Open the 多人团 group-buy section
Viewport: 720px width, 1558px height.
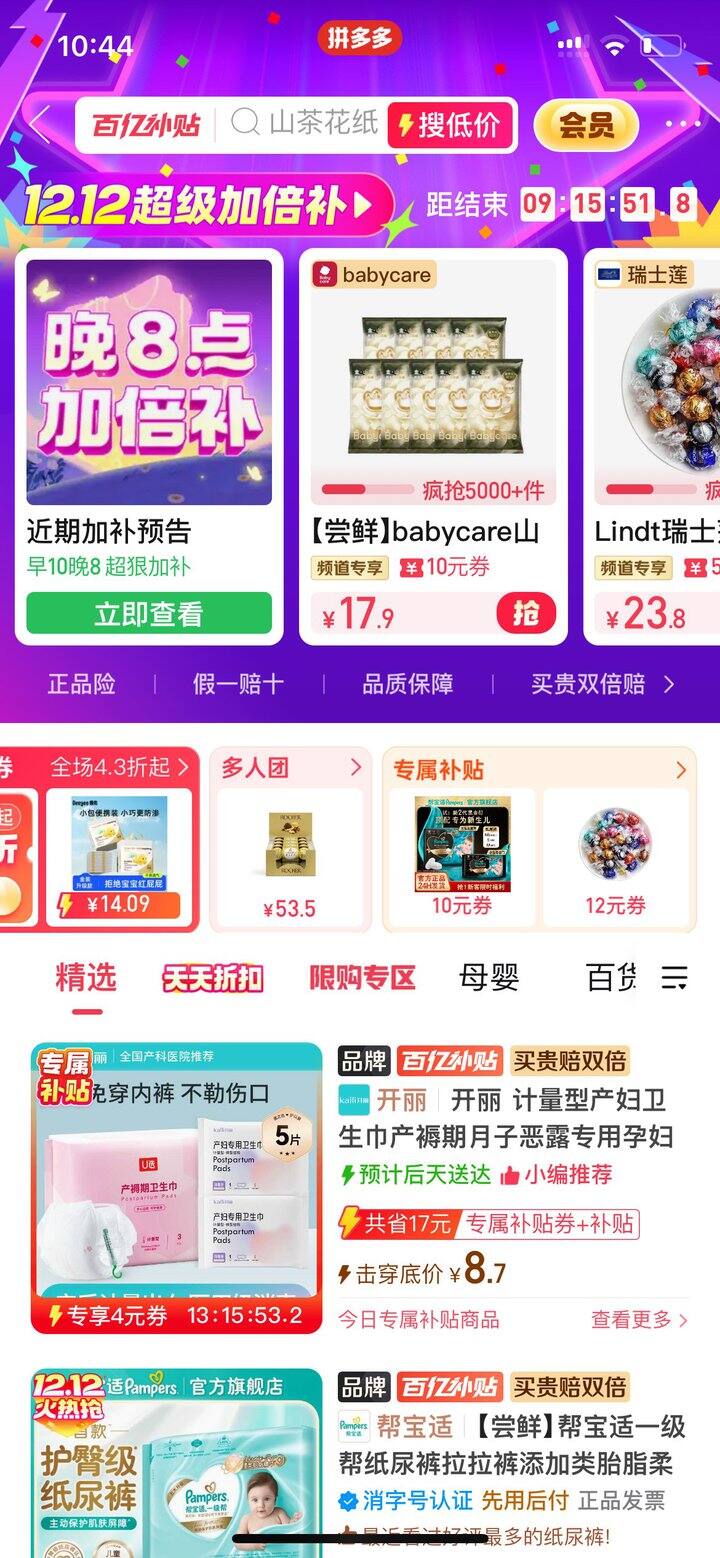(290, 768)
